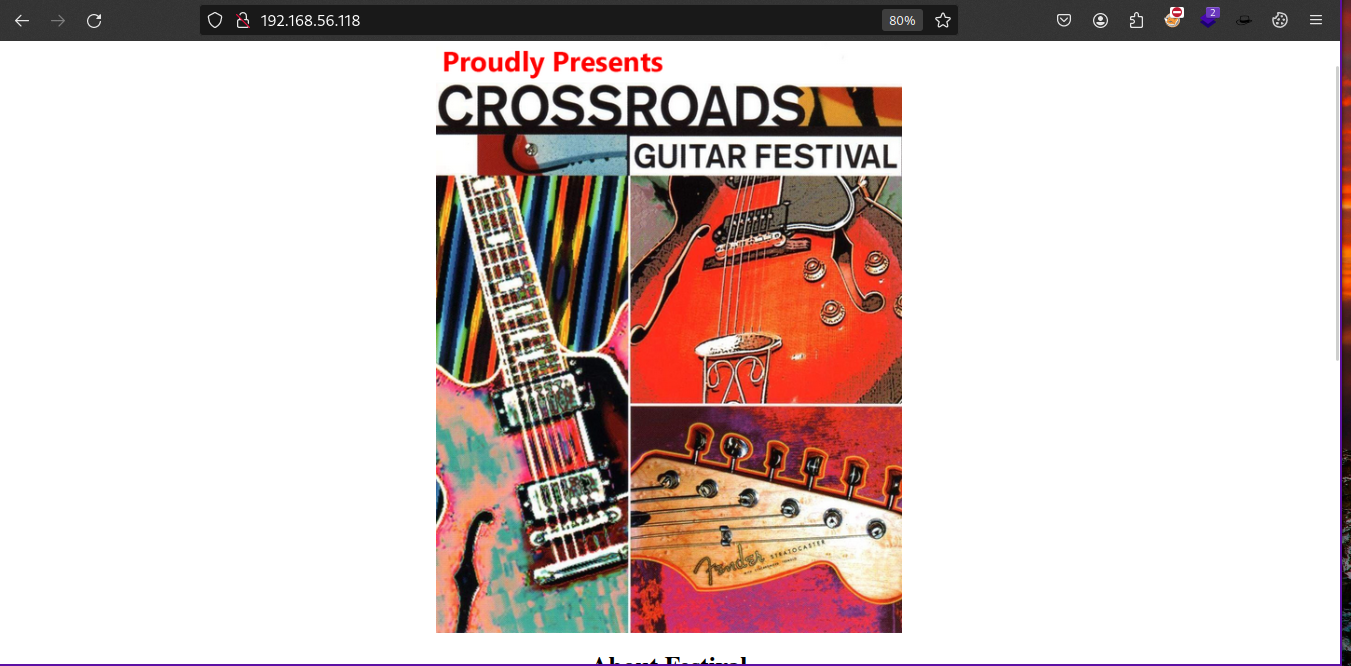Open the extensions puzzle piece
This screenshot has width=1351, height=666.
coord(1136,20)
